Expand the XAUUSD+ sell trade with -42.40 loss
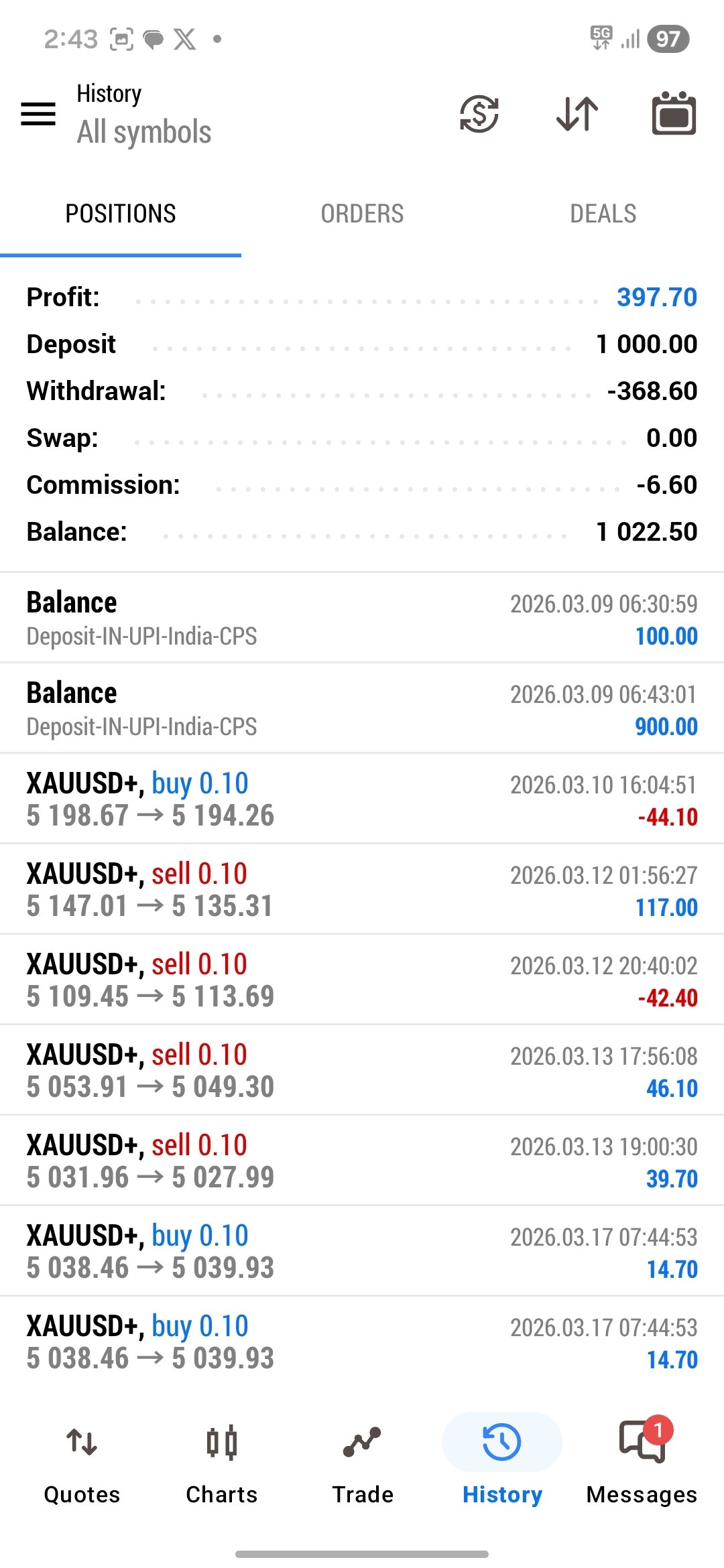Viewport: 724px width, 1568px height. pyautogui.click(x=362, y=980)
